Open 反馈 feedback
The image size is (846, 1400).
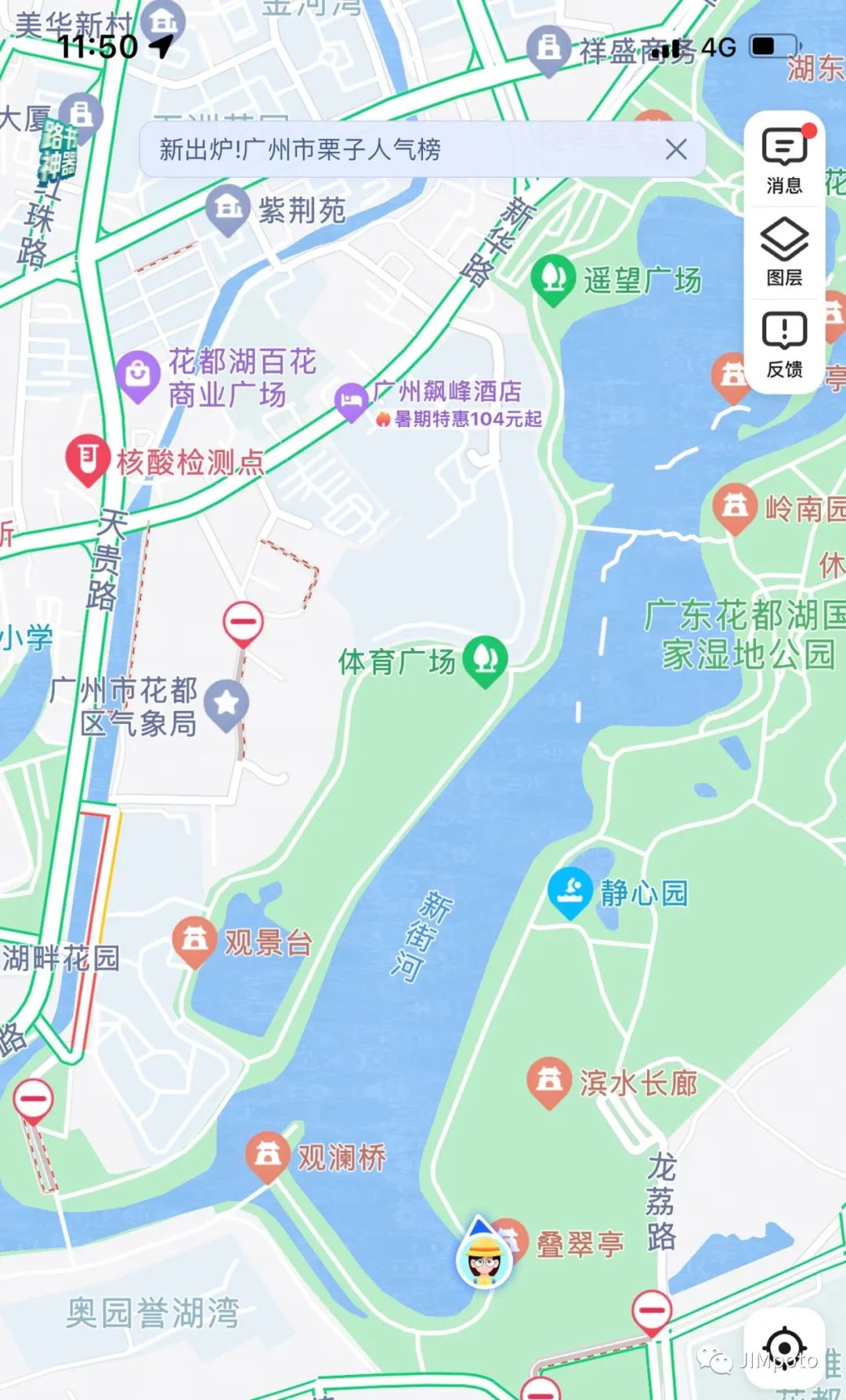[784, 345]
